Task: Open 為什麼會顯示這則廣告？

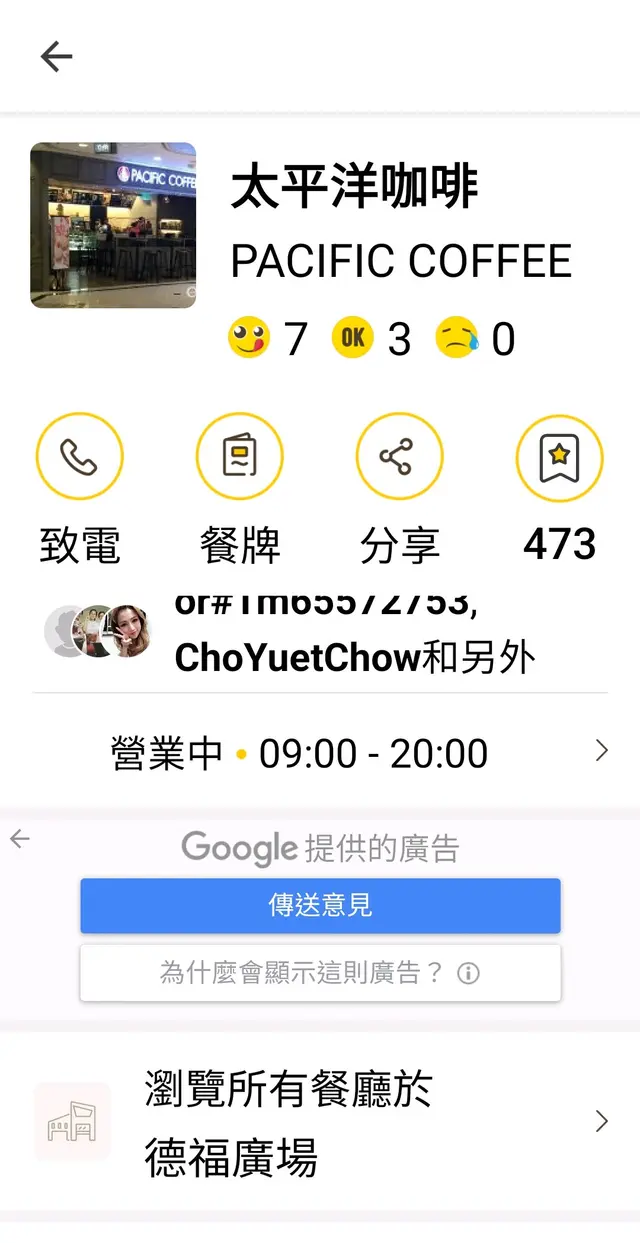Action: [x=320, y=972]
